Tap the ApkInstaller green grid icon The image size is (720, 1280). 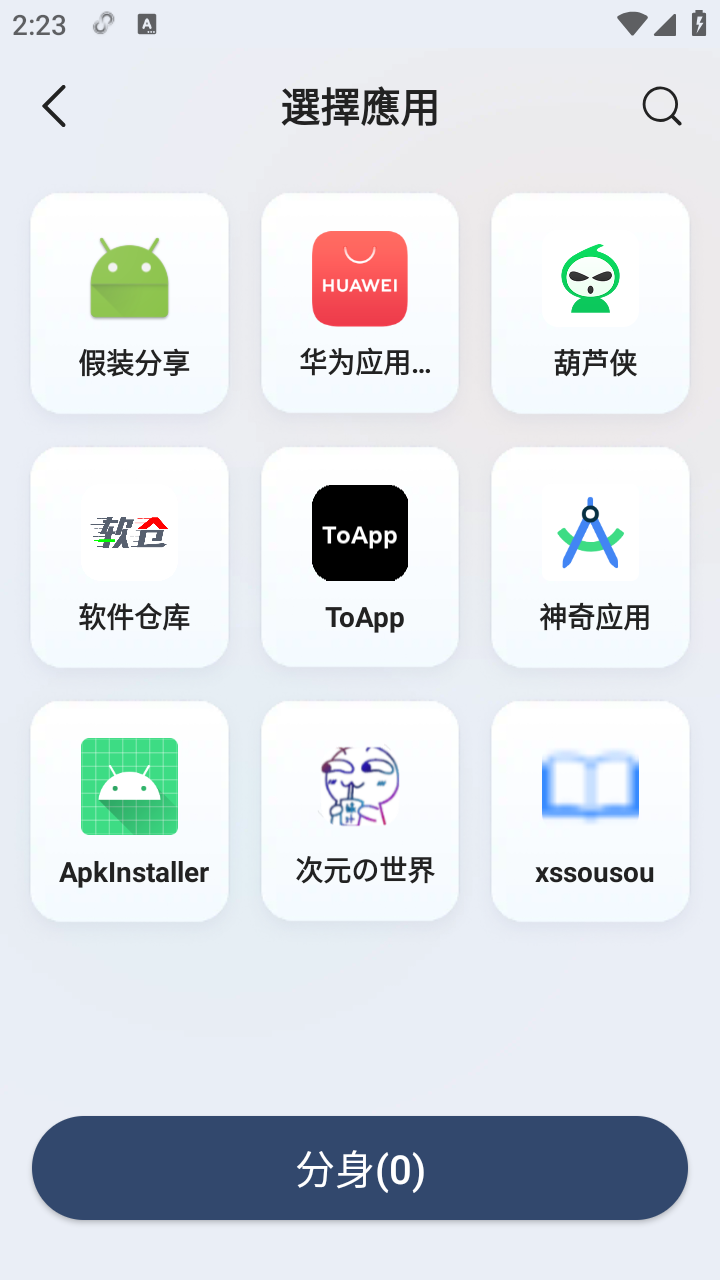tap(129, 786)
